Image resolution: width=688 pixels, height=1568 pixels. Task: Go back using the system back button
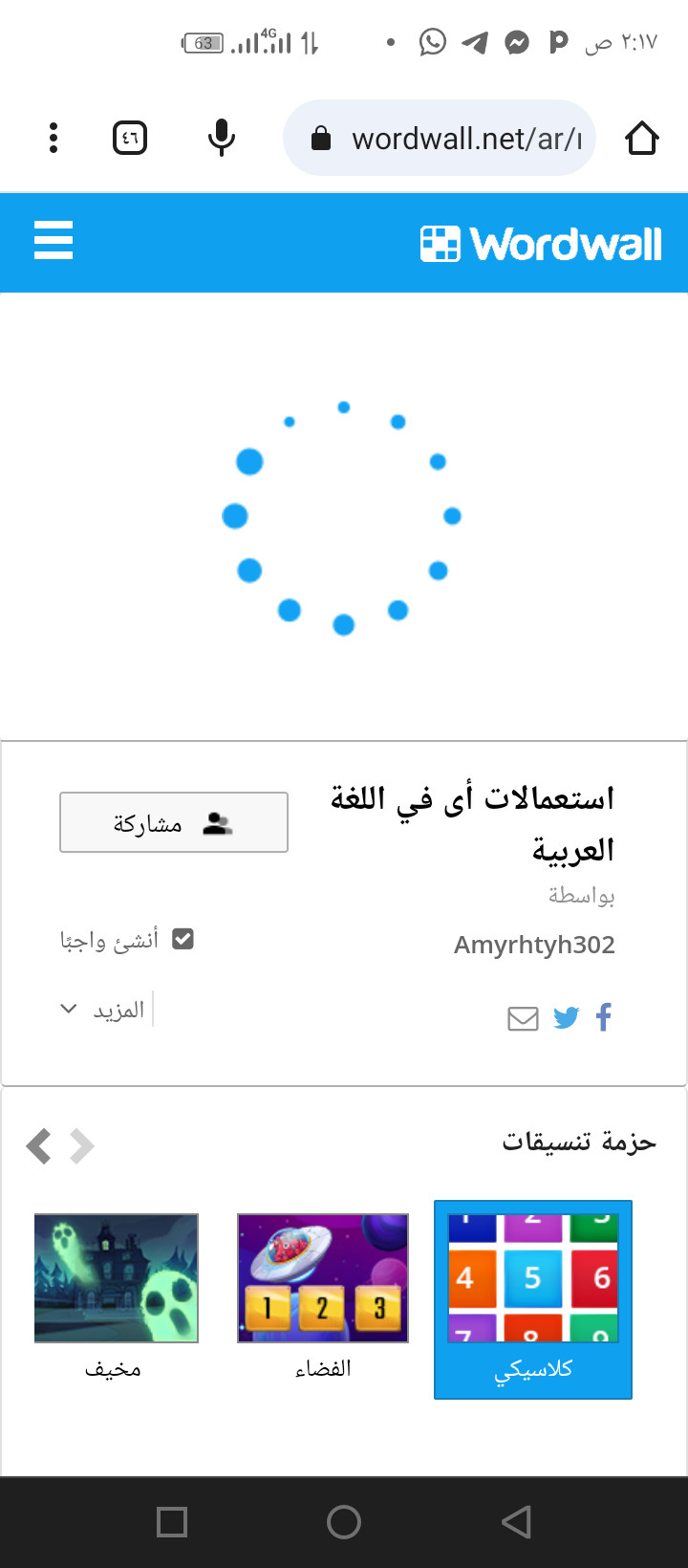pyautogui.click(x=516, y=1522)
